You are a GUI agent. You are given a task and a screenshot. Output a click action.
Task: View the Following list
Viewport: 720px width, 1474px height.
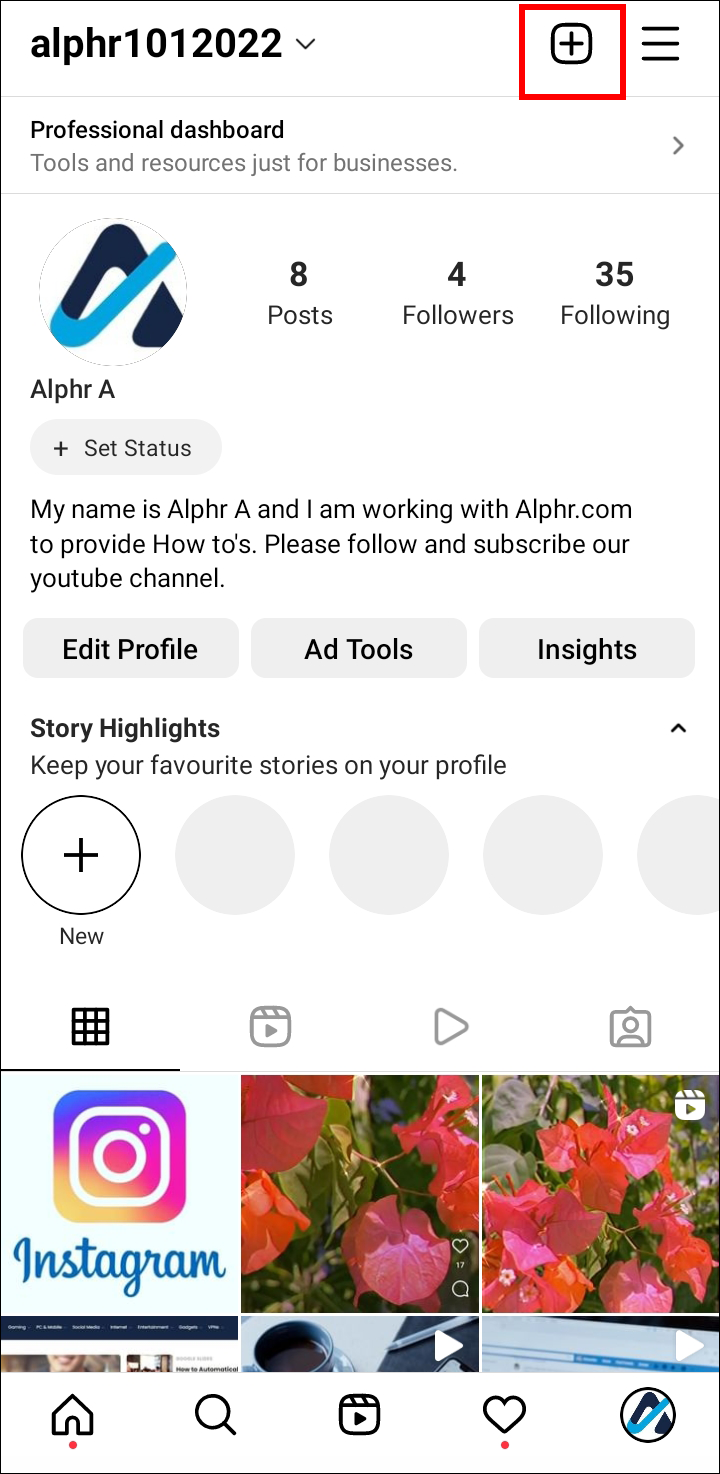[614, 293]
